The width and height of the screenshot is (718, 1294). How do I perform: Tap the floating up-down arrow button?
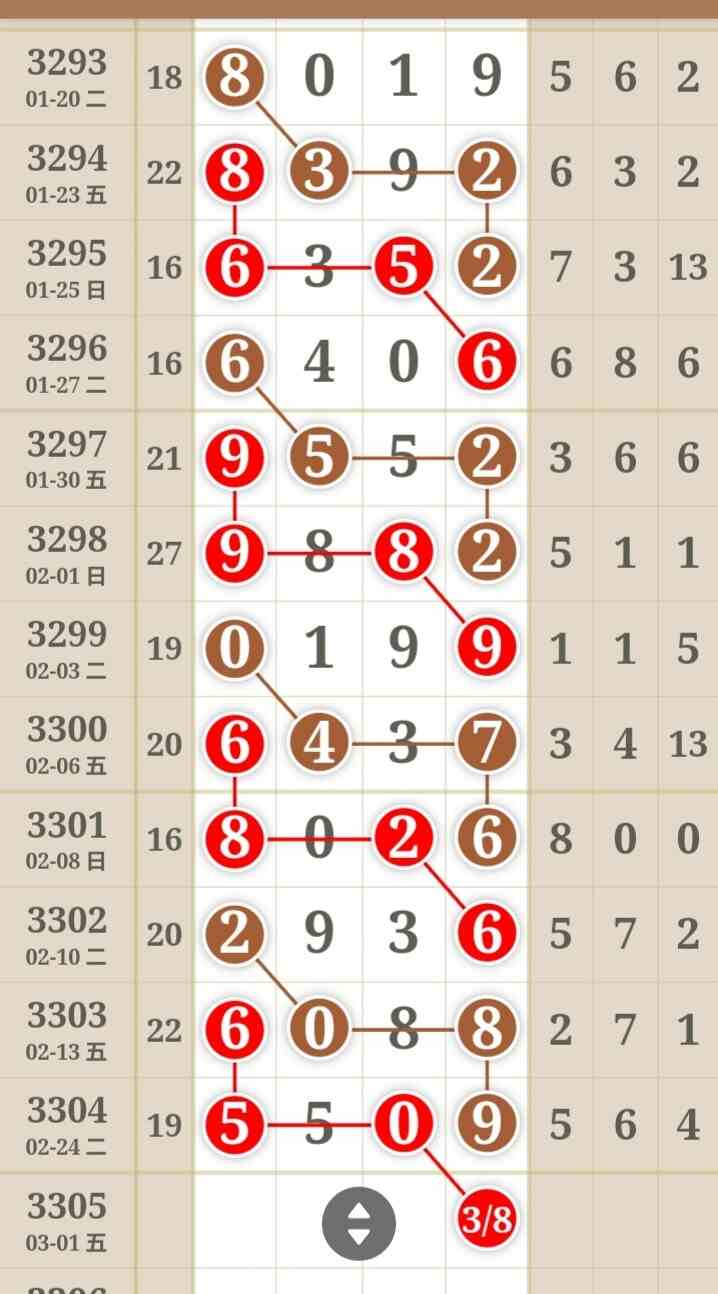pos(359,1223)
